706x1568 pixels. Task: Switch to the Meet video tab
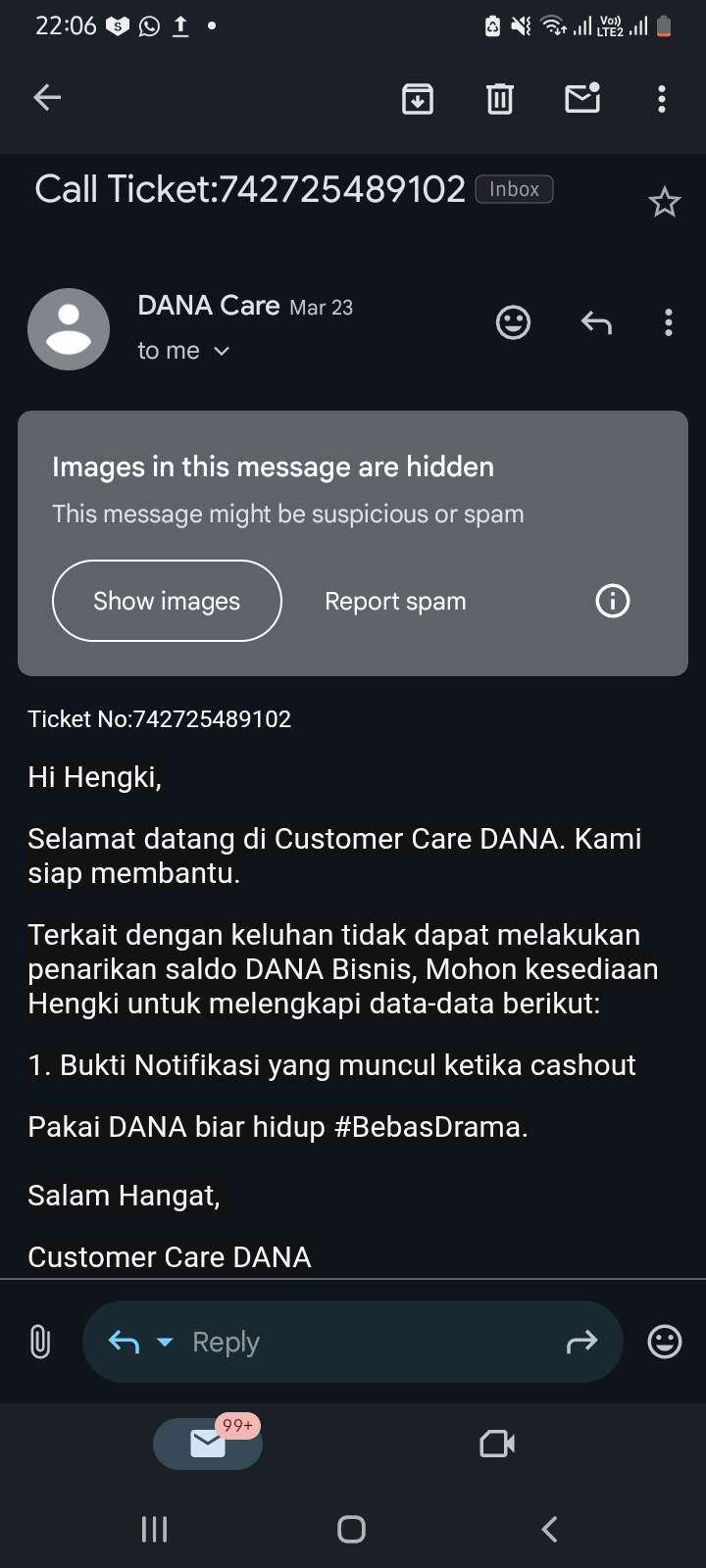pyautogui.click(x=497, y=1444)
